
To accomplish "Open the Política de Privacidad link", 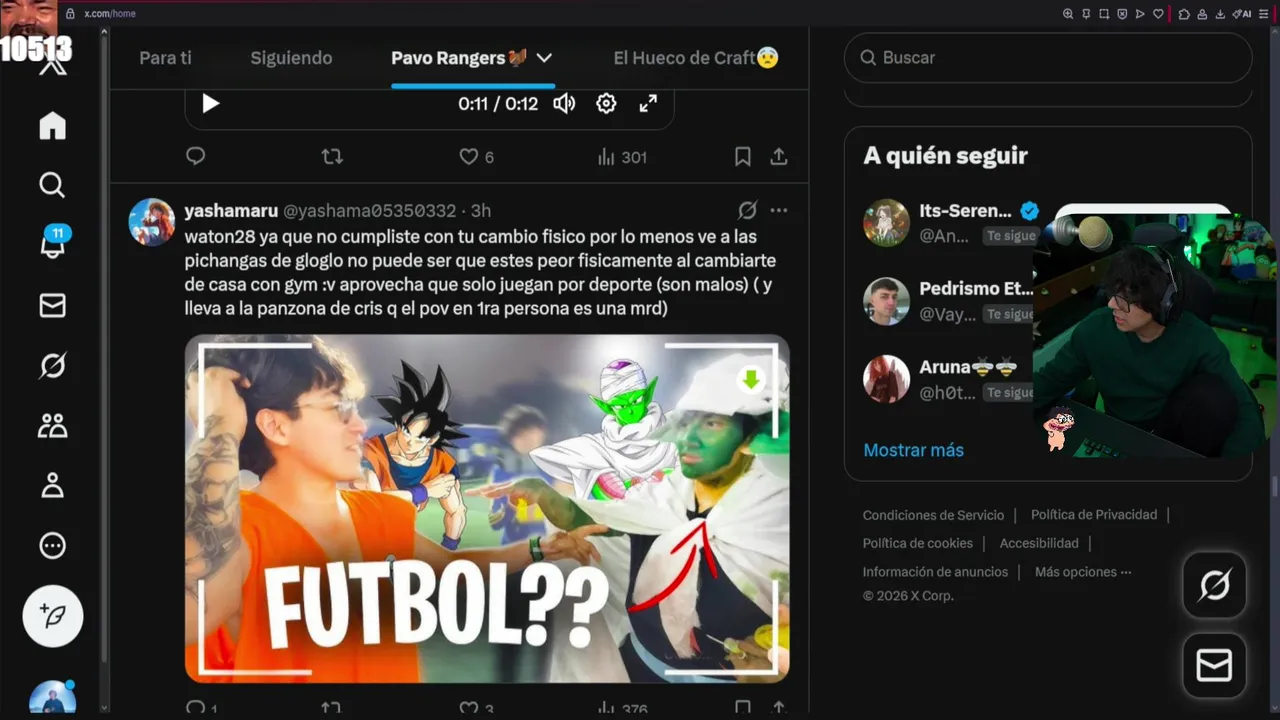I will 1093,514.
